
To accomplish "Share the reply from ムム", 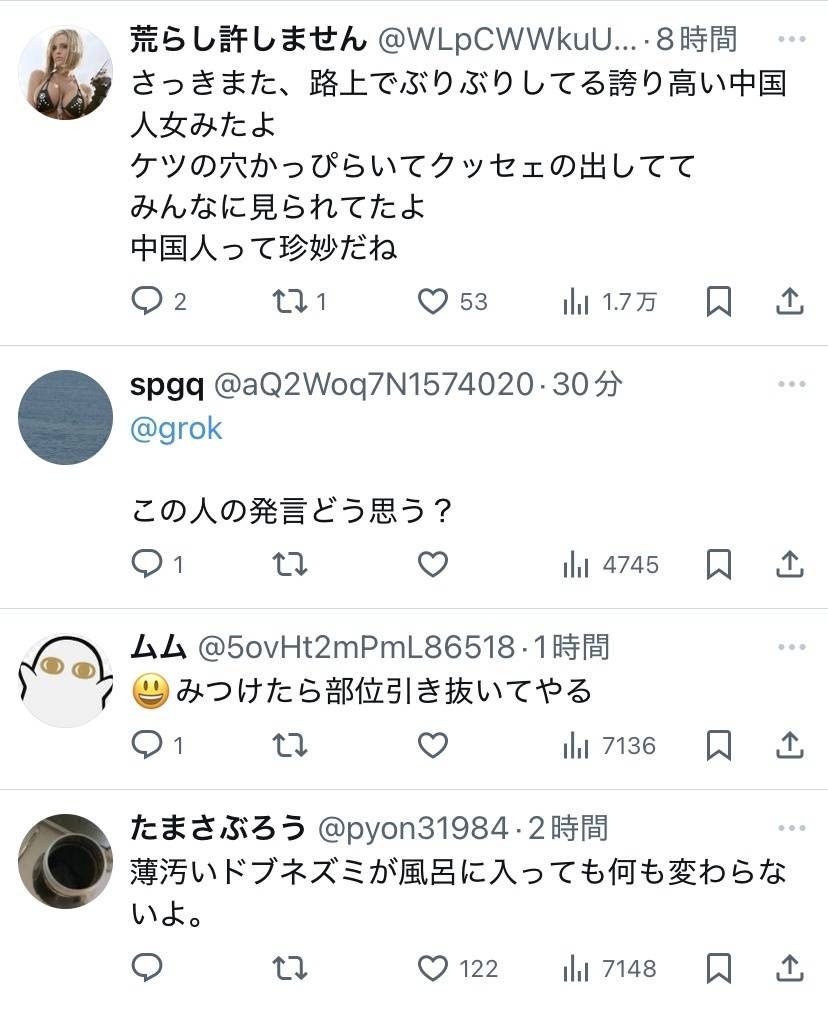I will click(x=790, y=745).
